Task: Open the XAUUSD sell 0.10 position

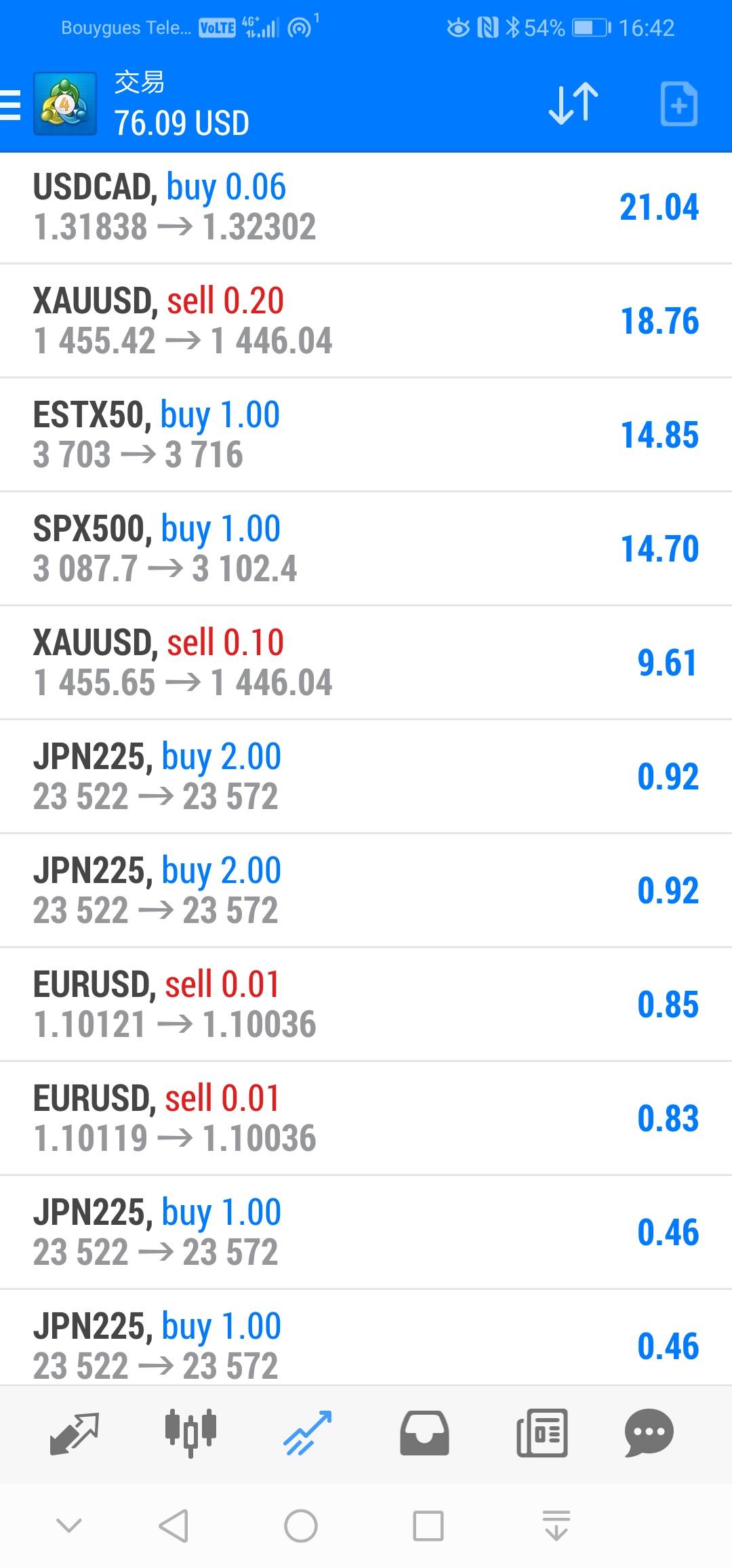Action: coord(366,663)
